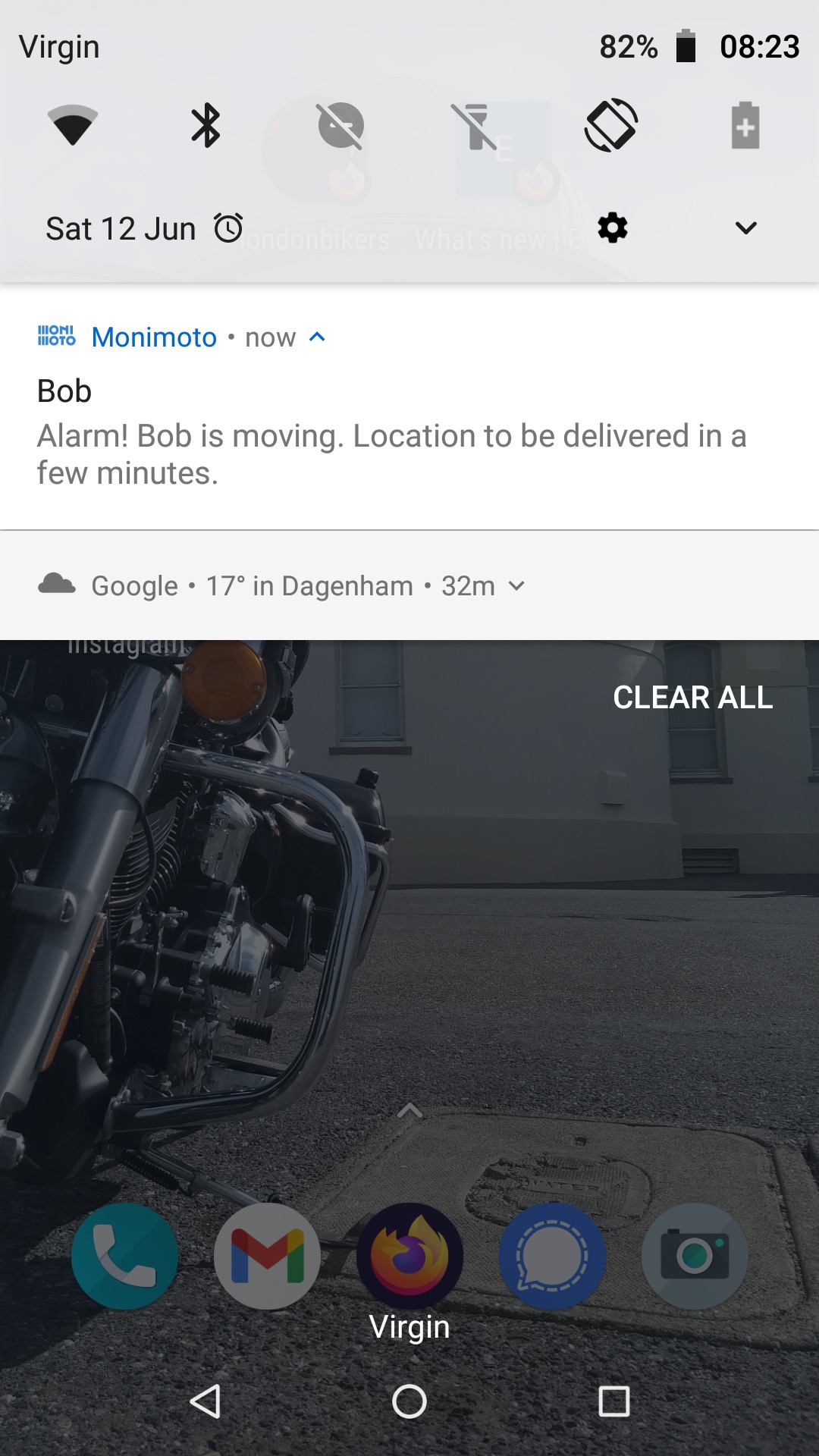Toggle Do Not Disturb mode

pos(340,125)
